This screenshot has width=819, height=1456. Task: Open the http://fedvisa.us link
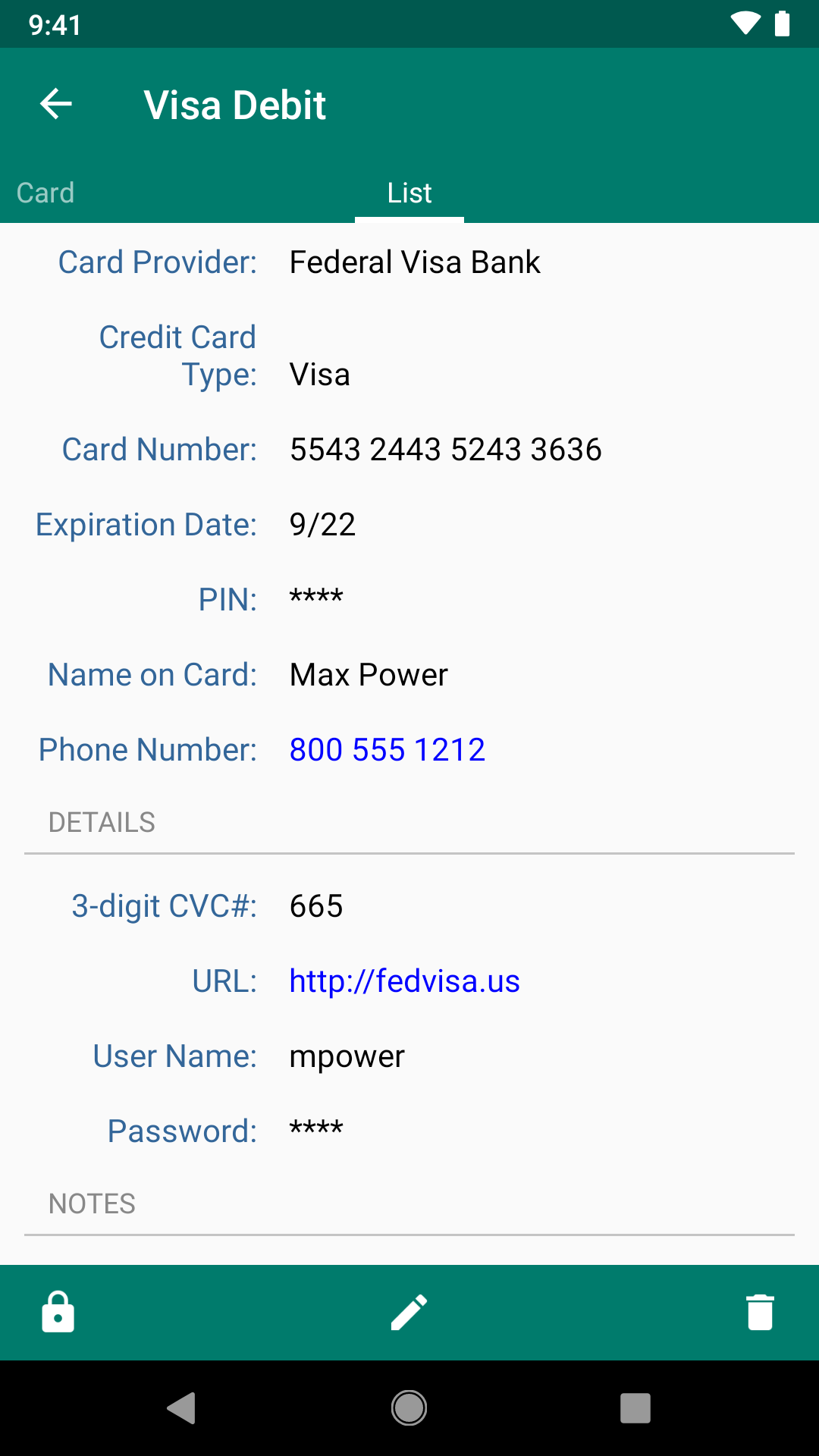click(x=404, y=981)
